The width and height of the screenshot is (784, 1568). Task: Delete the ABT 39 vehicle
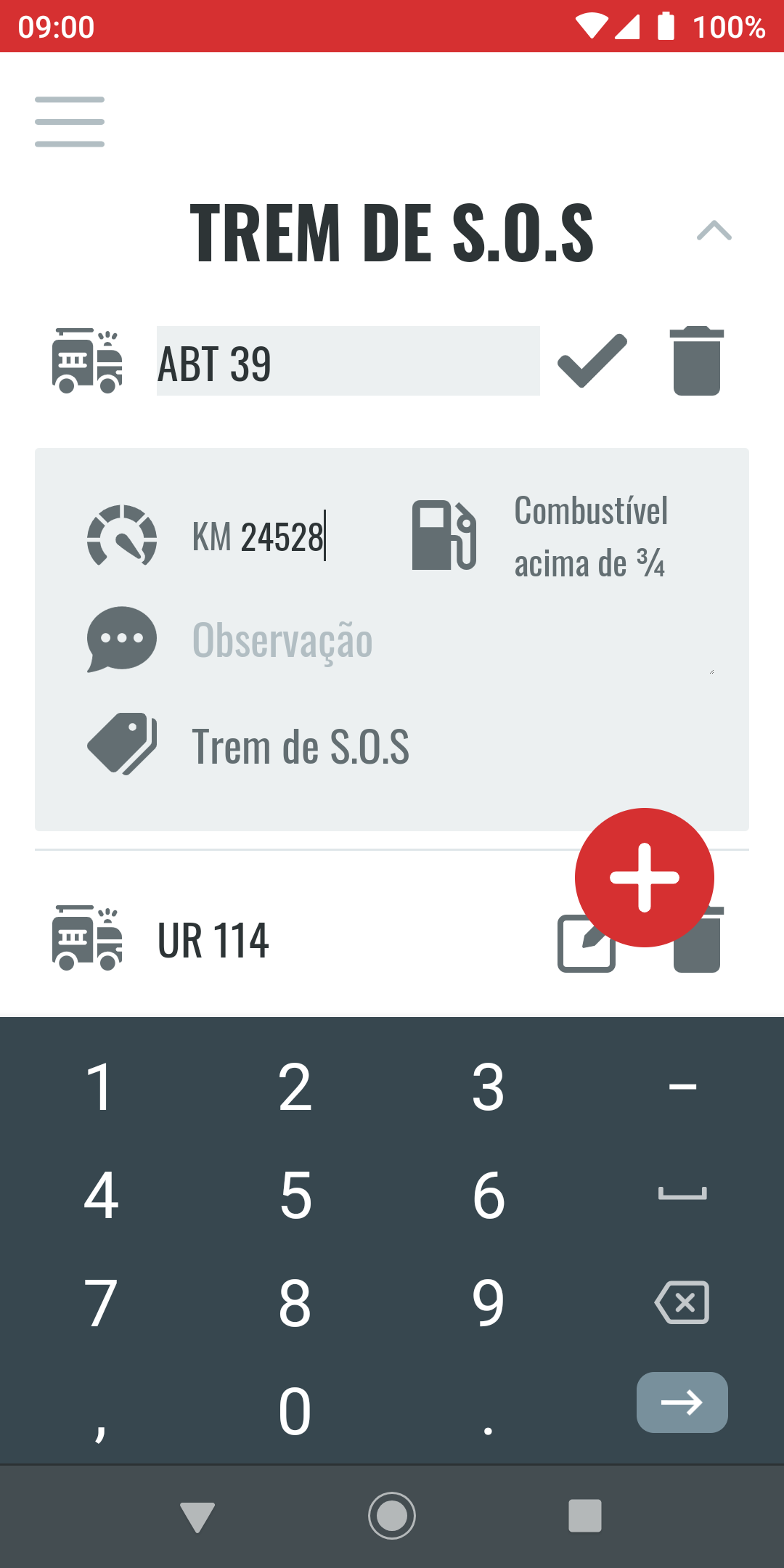click(x=696, y=362)
